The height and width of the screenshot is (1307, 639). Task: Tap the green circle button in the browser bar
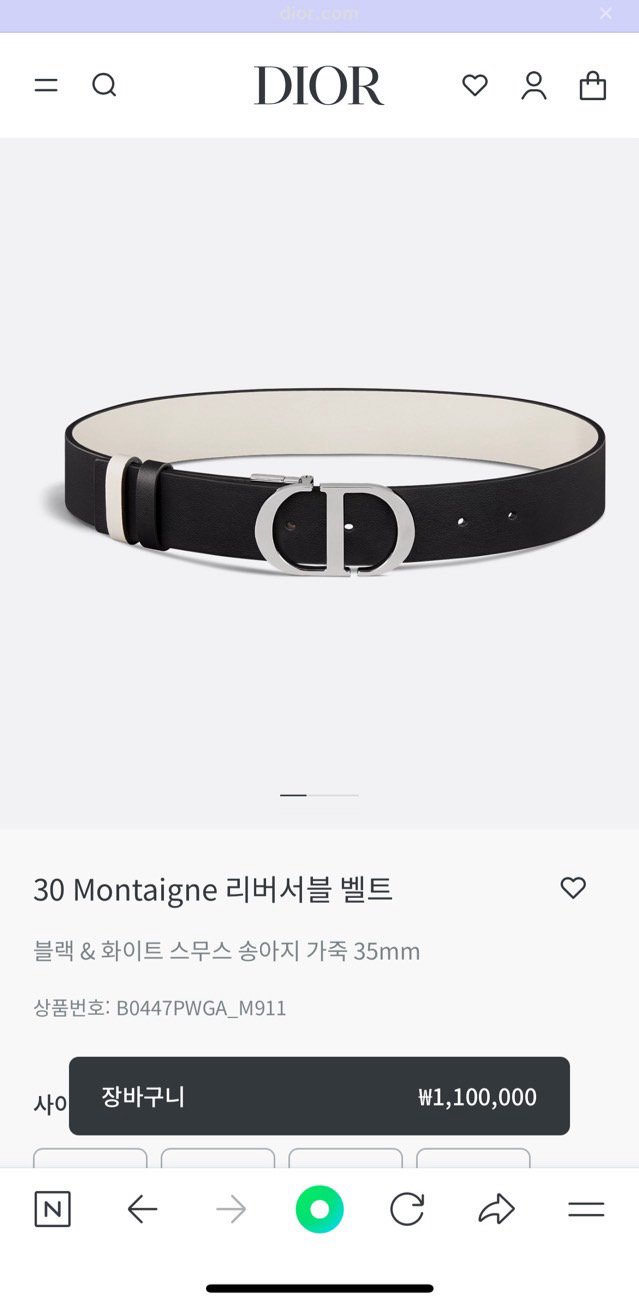pos(319,1210)
